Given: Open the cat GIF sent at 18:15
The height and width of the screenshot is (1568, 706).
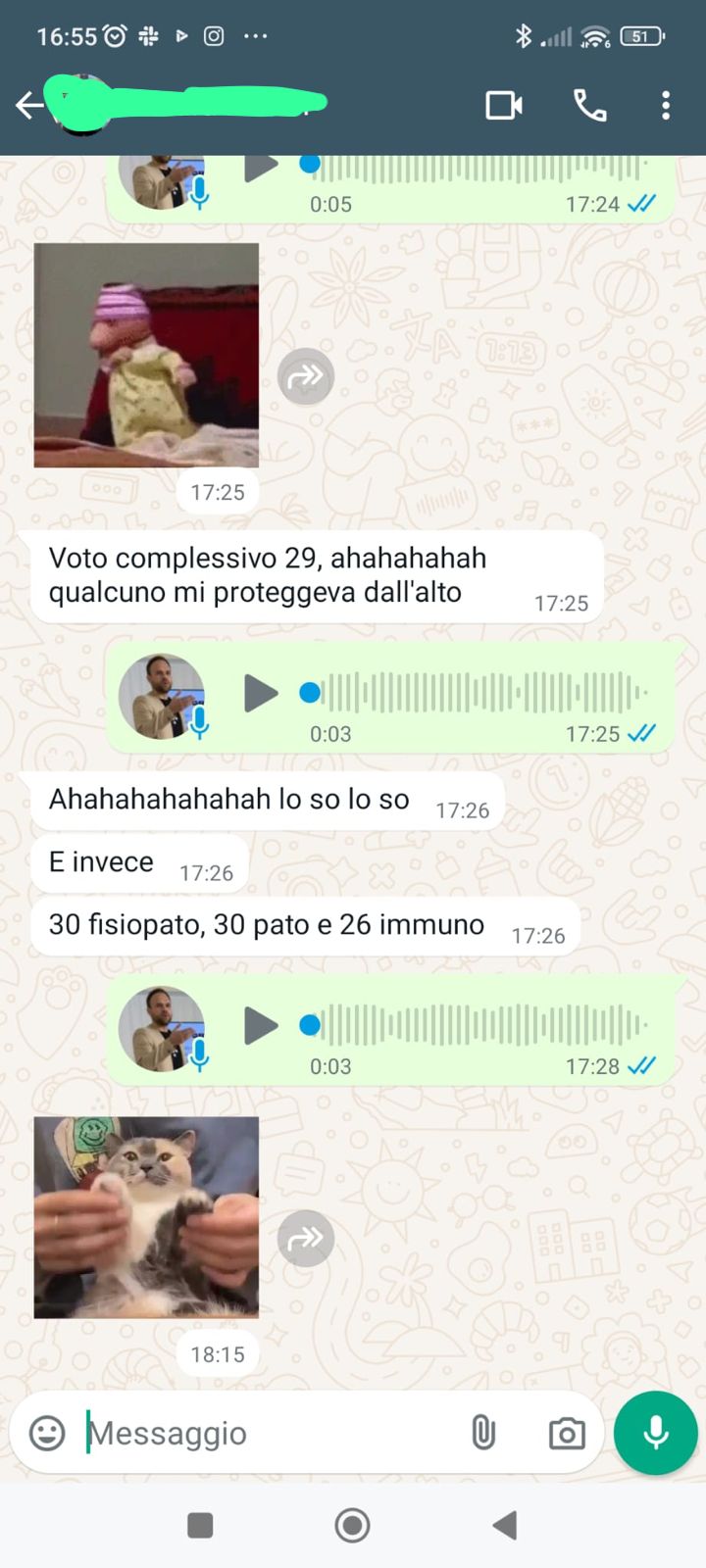Looking at the screenshot, I should [146, 1217].
